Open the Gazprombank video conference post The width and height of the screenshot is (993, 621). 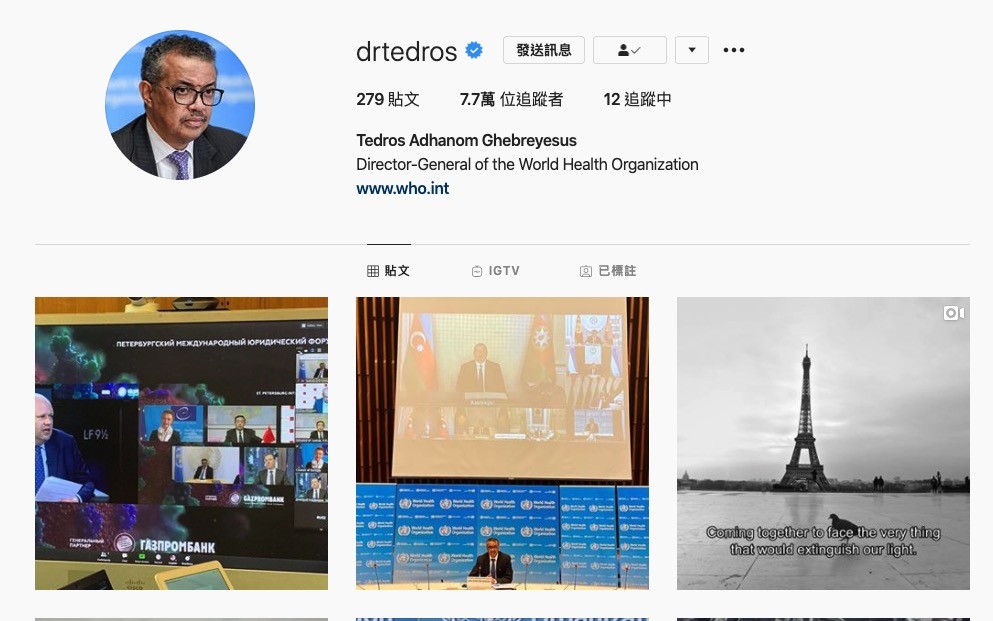181,443
